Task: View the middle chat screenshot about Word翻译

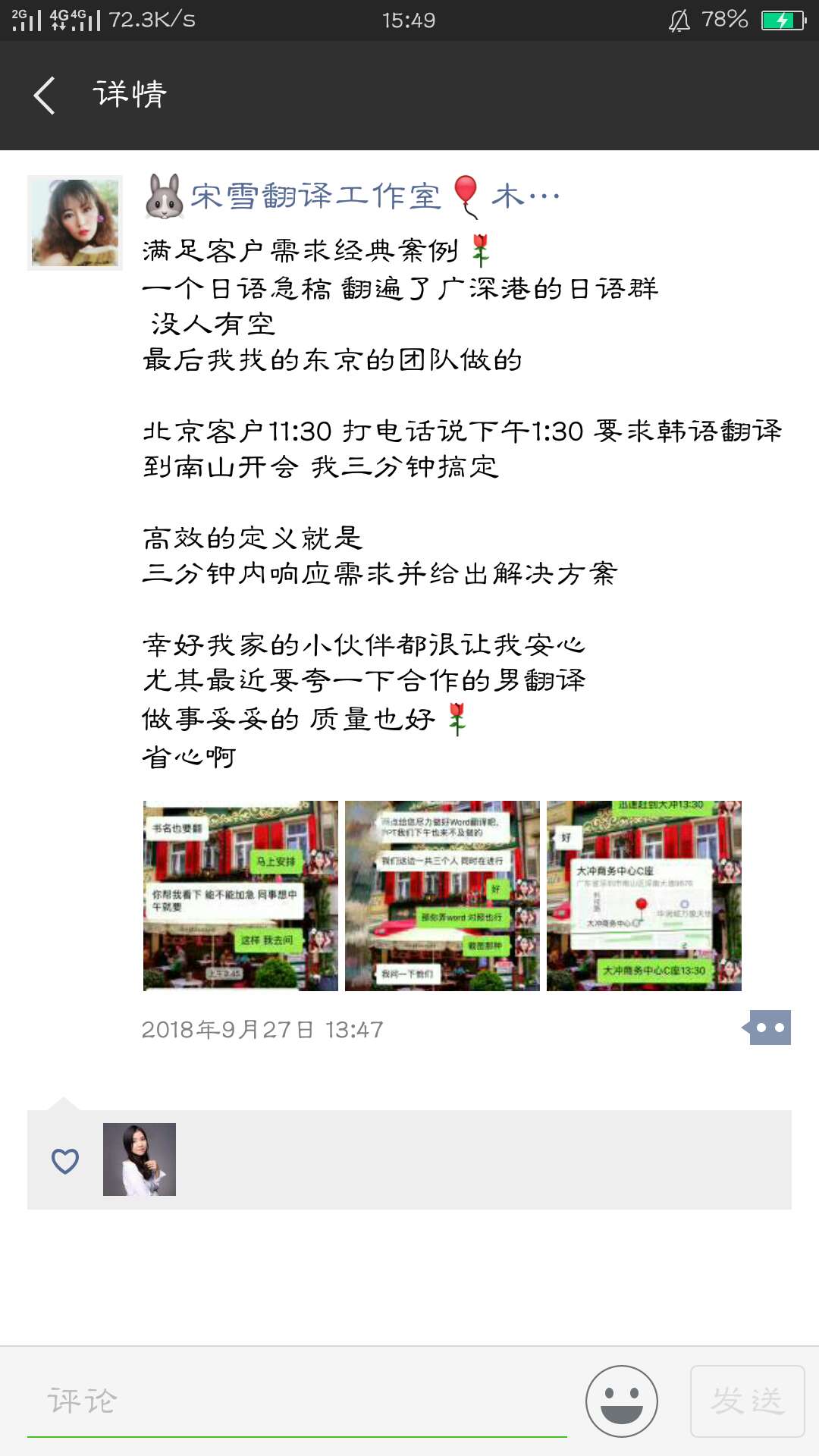Action: pyautogui.click(x=442, y=896)
